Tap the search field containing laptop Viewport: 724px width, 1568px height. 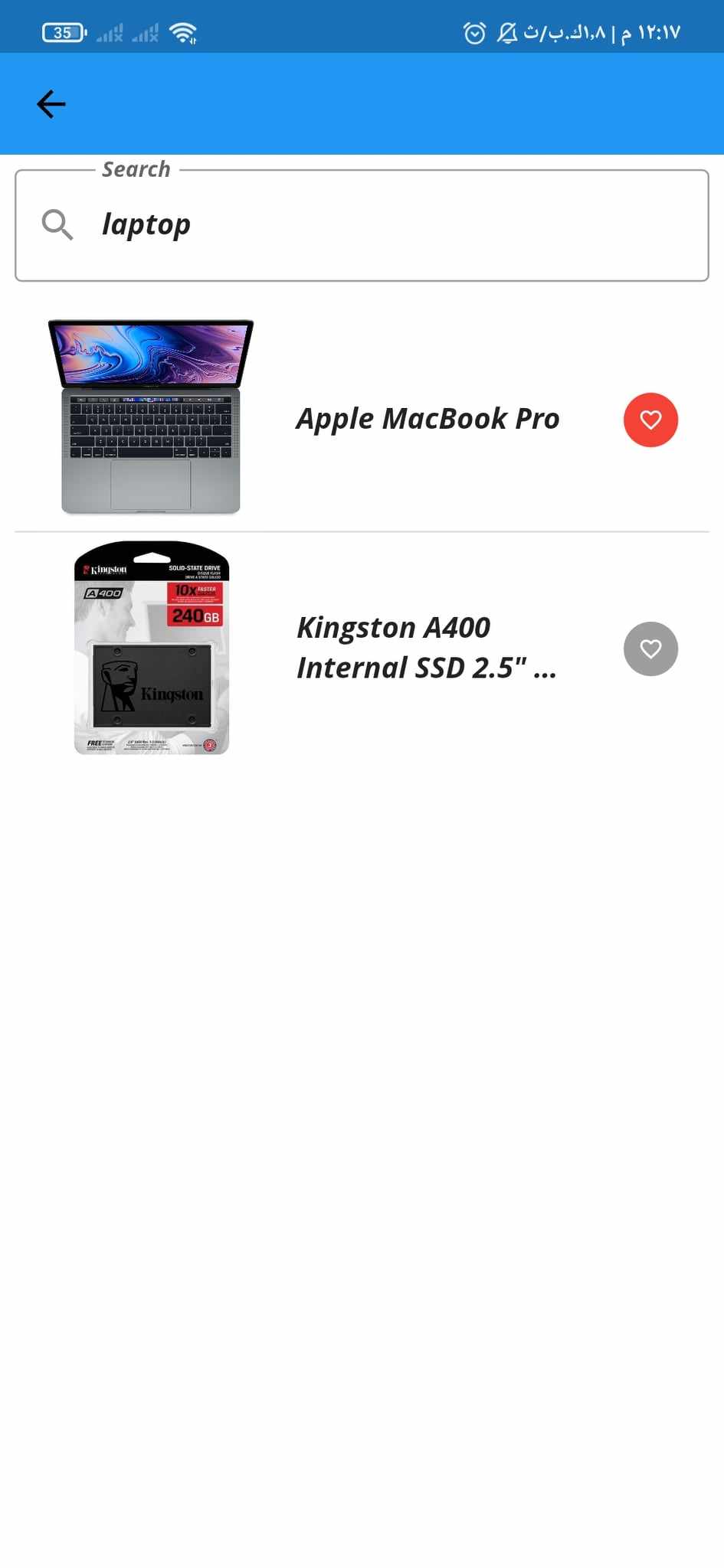[362, 225]
